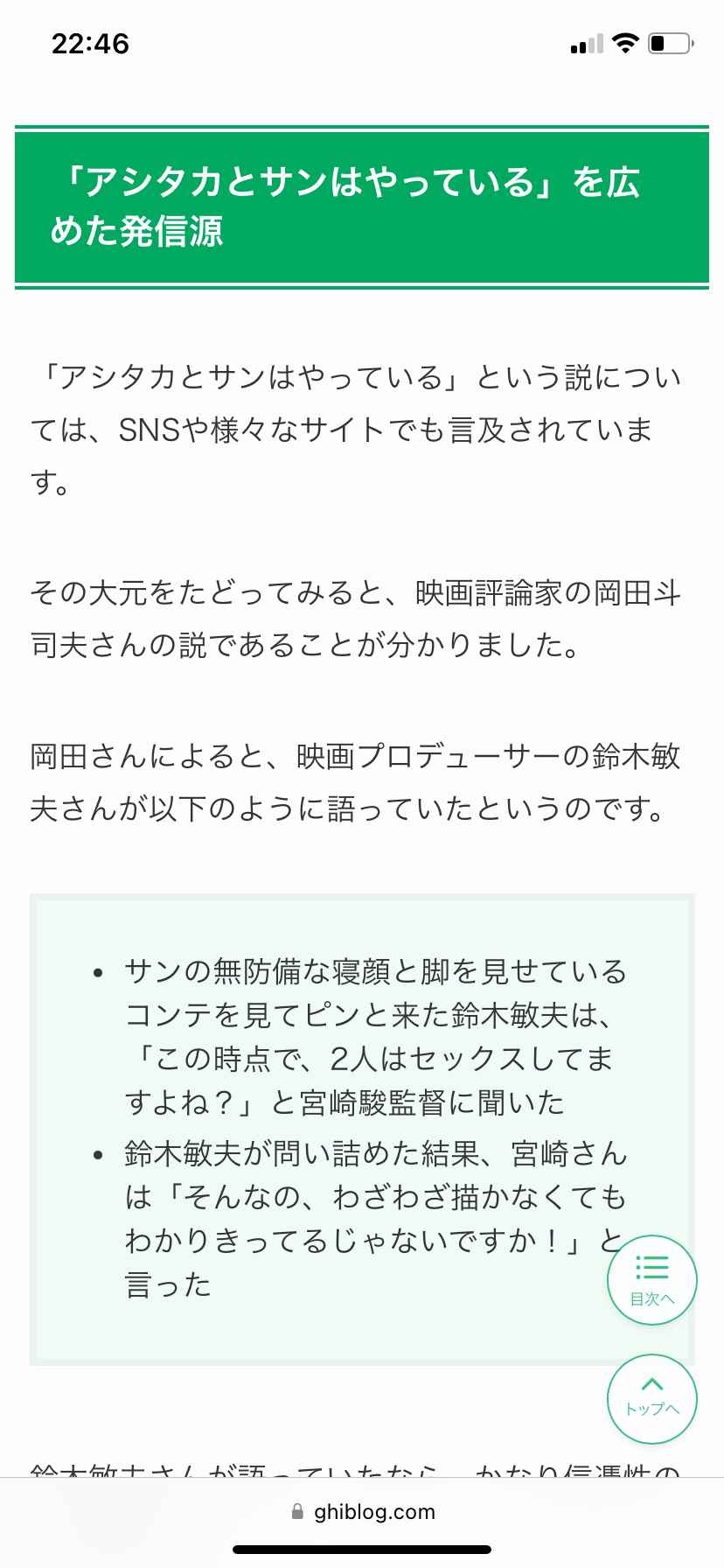724x1568 pixels.
Task: Tap the ghiblog.com address bar
Action: coord(362,1512)
